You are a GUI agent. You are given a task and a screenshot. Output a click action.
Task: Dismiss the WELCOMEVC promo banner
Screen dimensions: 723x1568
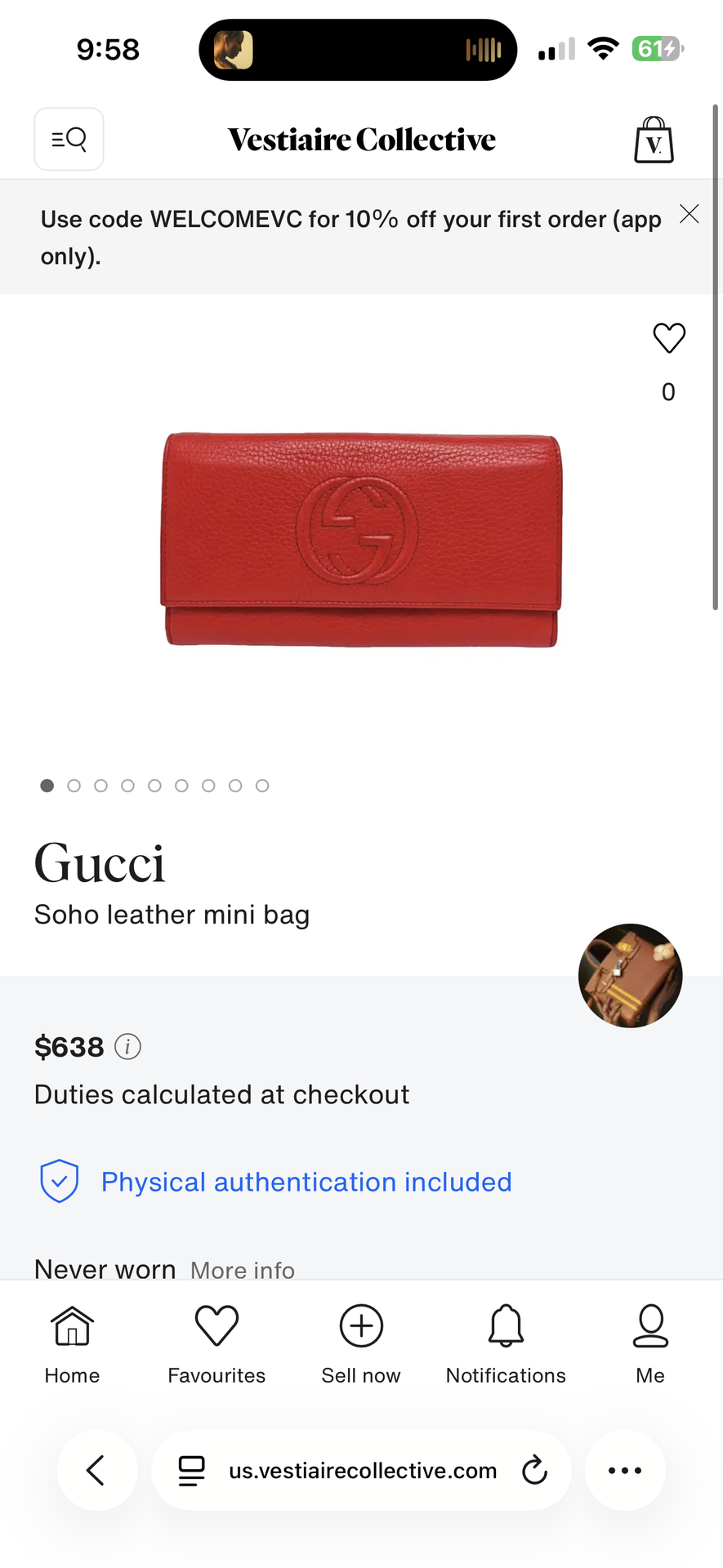(x=689, y=214)
